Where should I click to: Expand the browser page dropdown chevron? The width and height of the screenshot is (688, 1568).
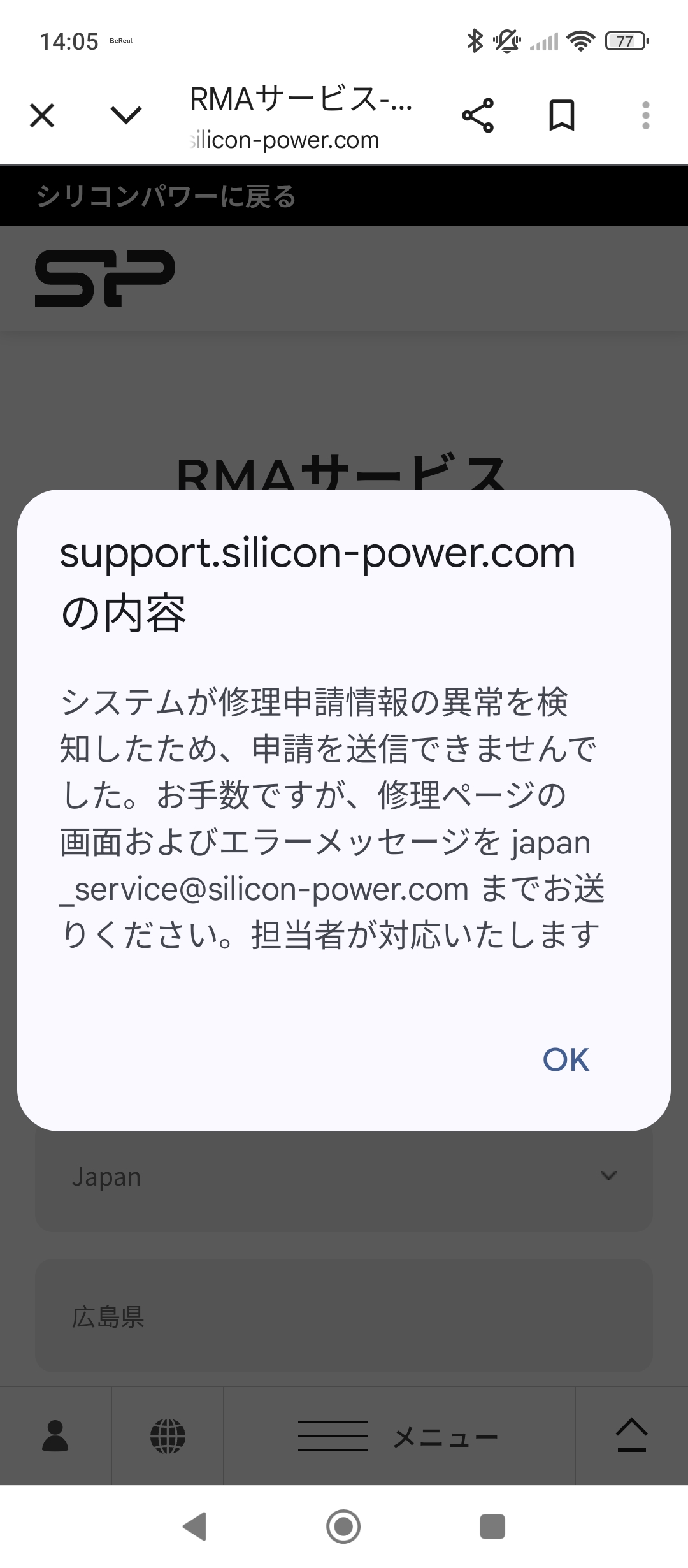(125, 115)
